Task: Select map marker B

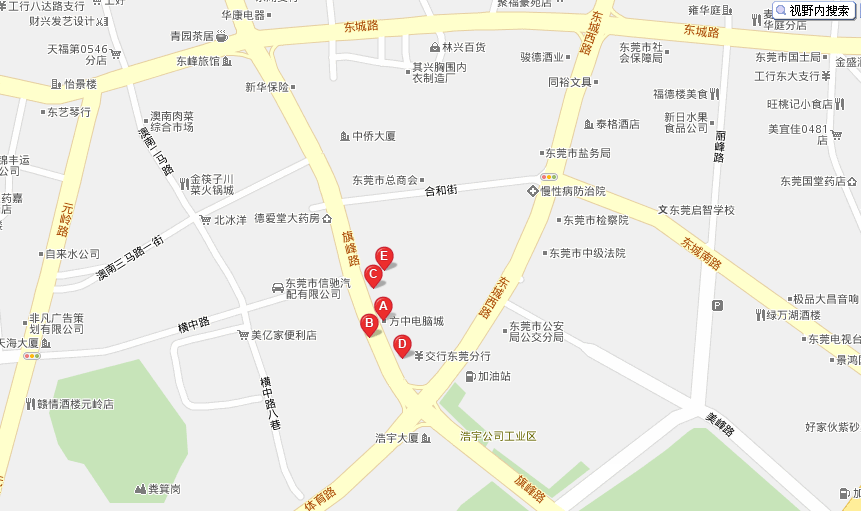Action: (369, 323)
